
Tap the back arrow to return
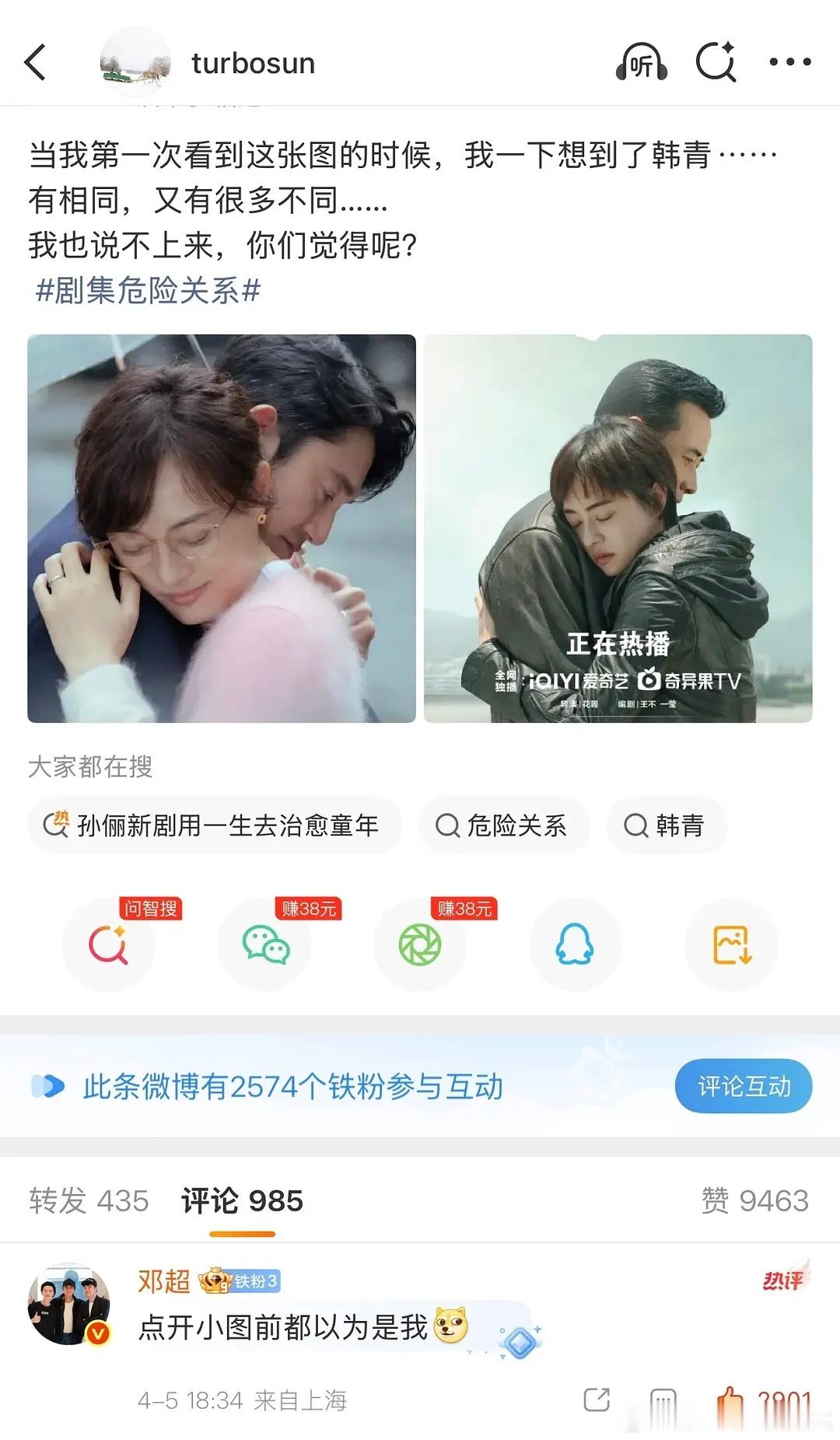pyautogui.click(x=34, y=62)
